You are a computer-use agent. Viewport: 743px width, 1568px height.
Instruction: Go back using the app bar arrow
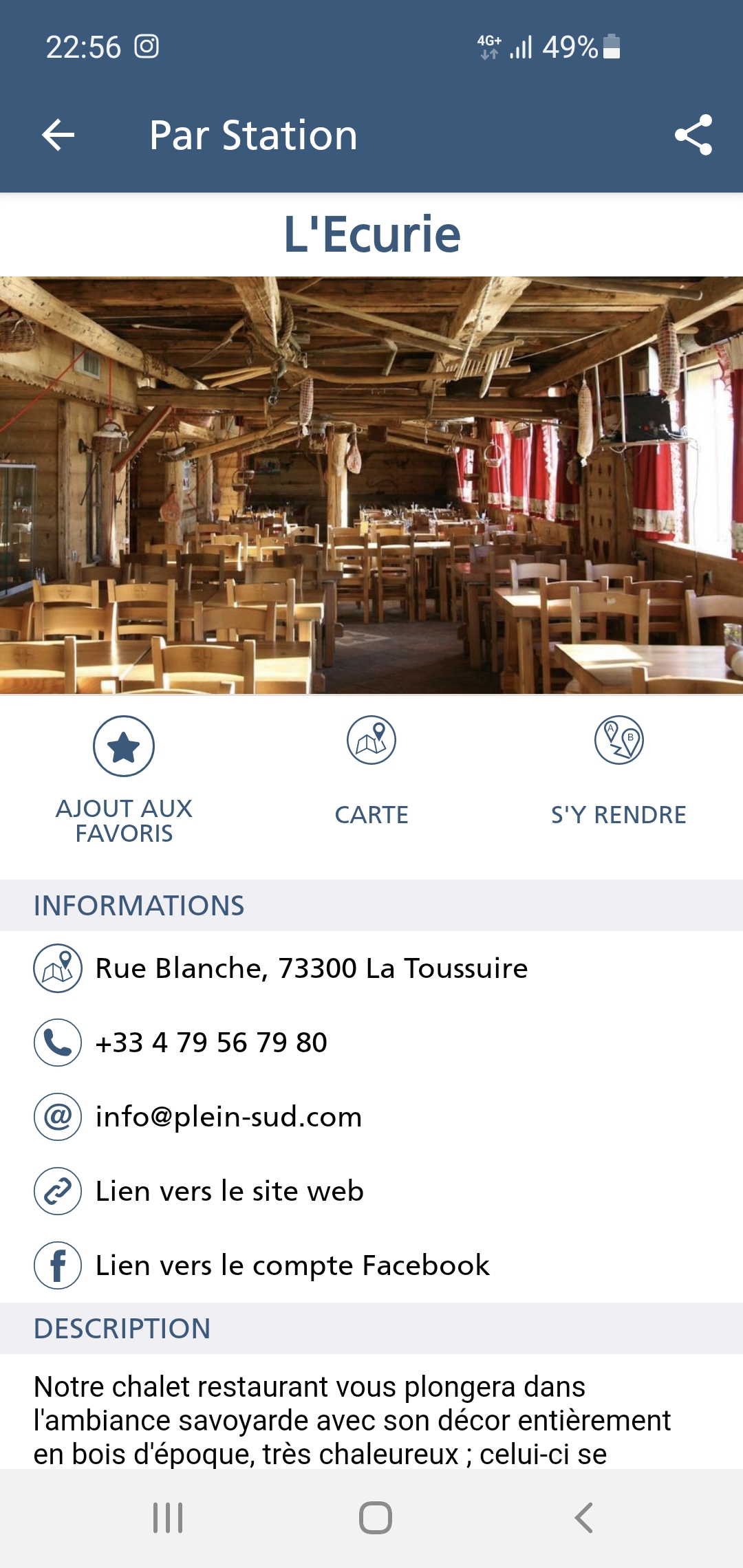[x=58, y=135]
